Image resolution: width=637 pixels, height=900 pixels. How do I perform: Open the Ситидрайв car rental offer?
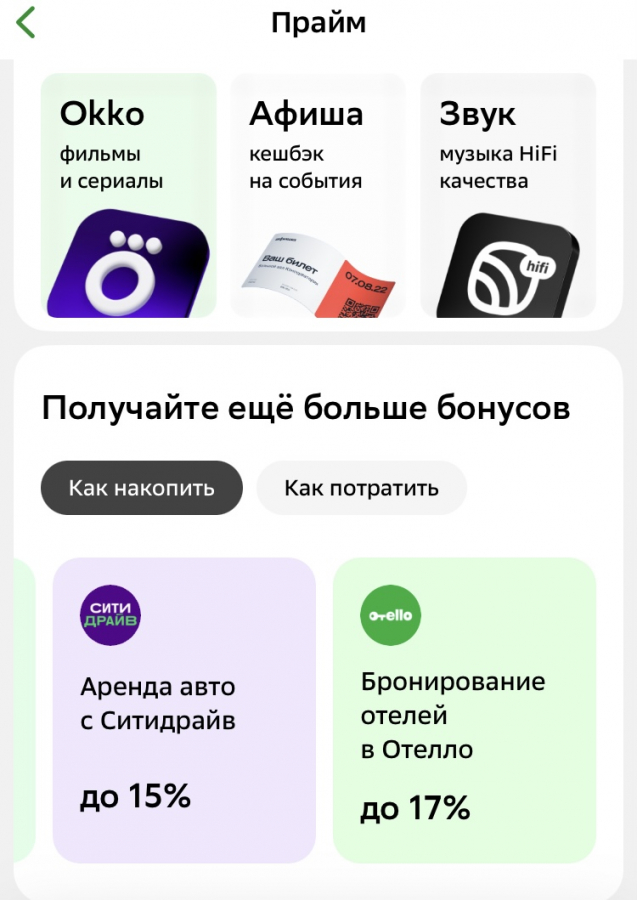(184, 709)
